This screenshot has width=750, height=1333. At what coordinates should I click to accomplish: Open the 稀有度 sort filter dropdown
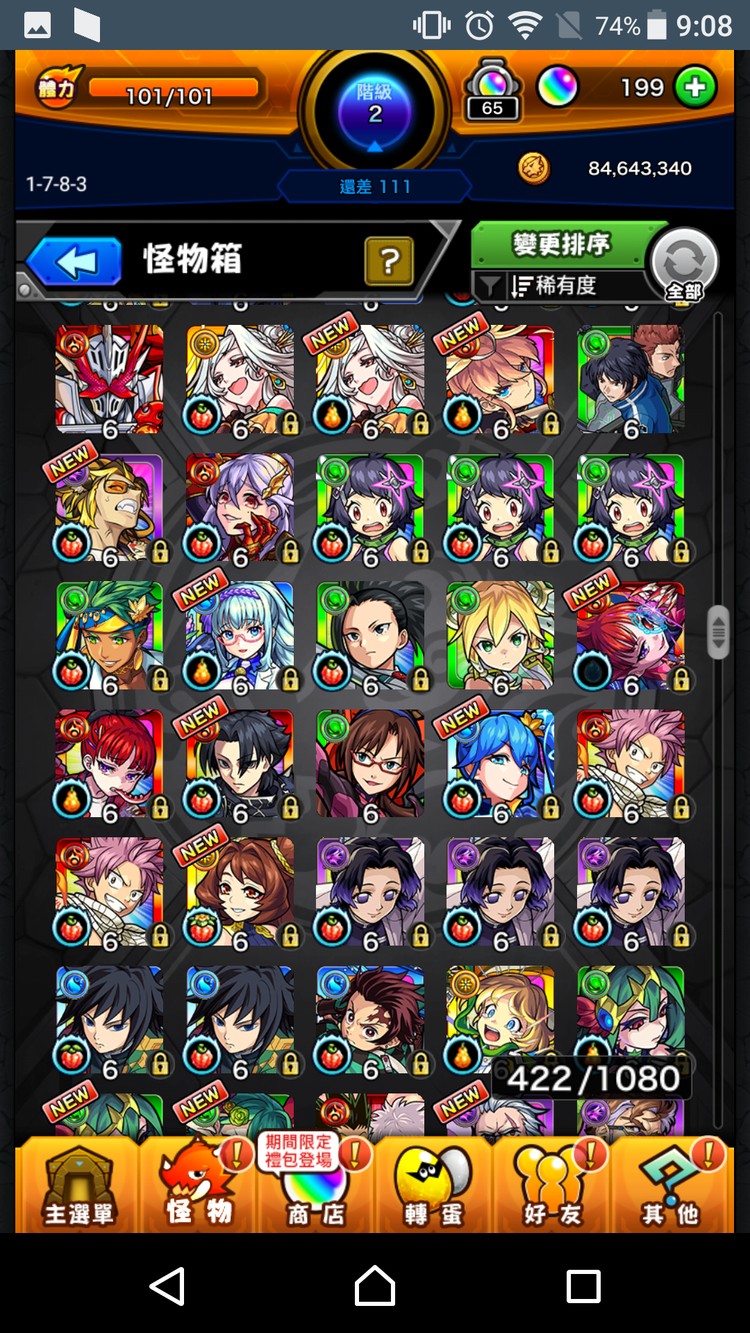pyautogui.click(x=556, y=286)
